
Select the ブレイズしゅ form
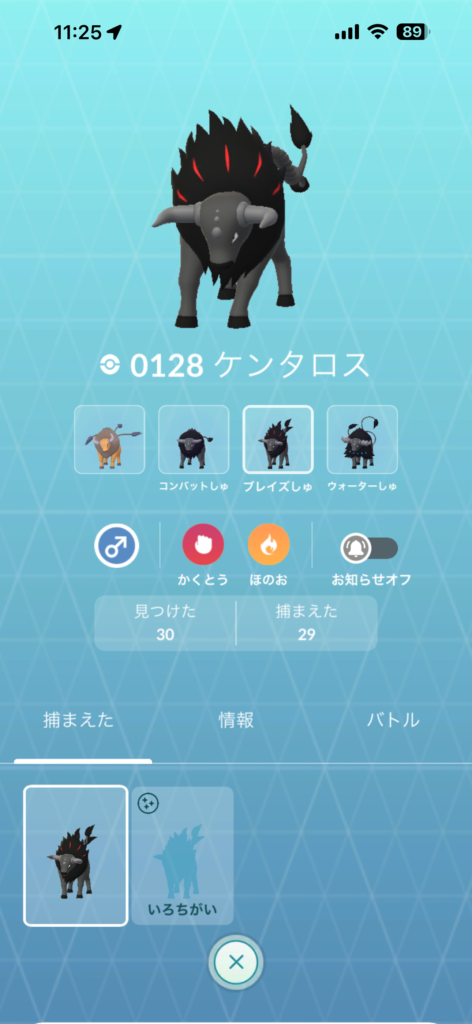pos(278,440)
